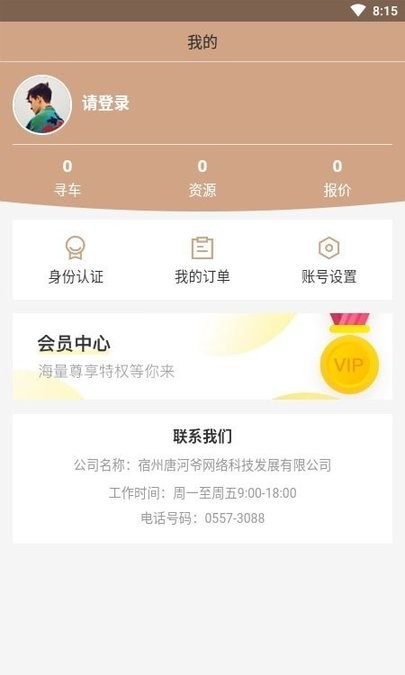Open the profile avatar picture
Screen dimensions: 405x675
point(42,105)
